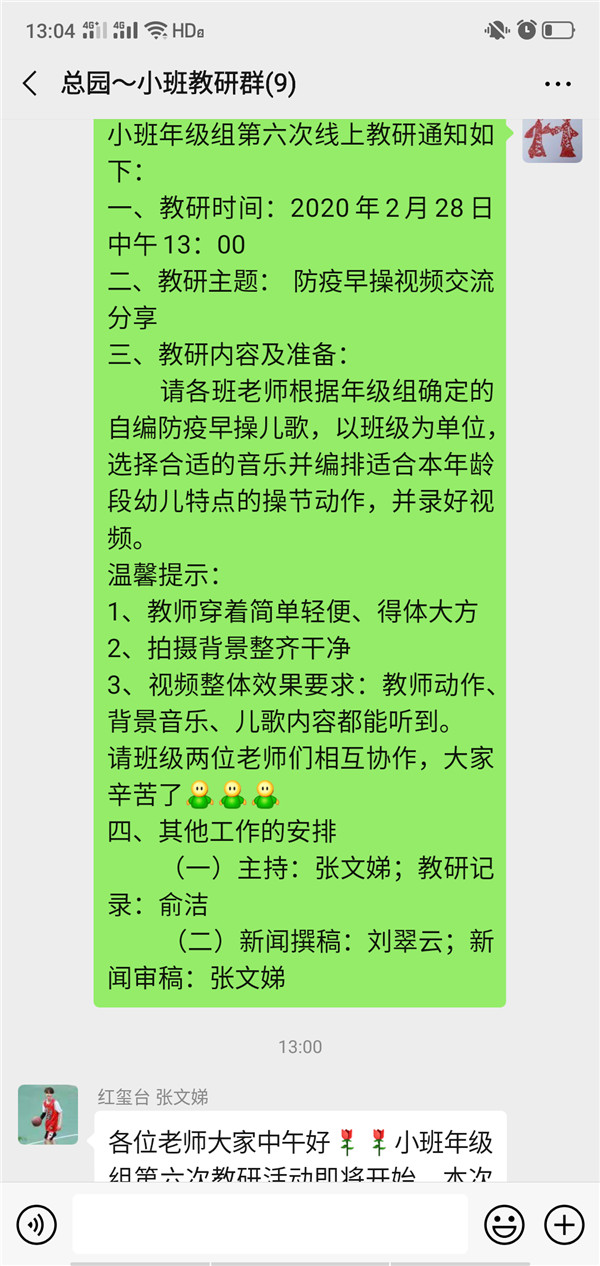
Task: Open the emoji sticker panel
Action: pos(504,1224)
